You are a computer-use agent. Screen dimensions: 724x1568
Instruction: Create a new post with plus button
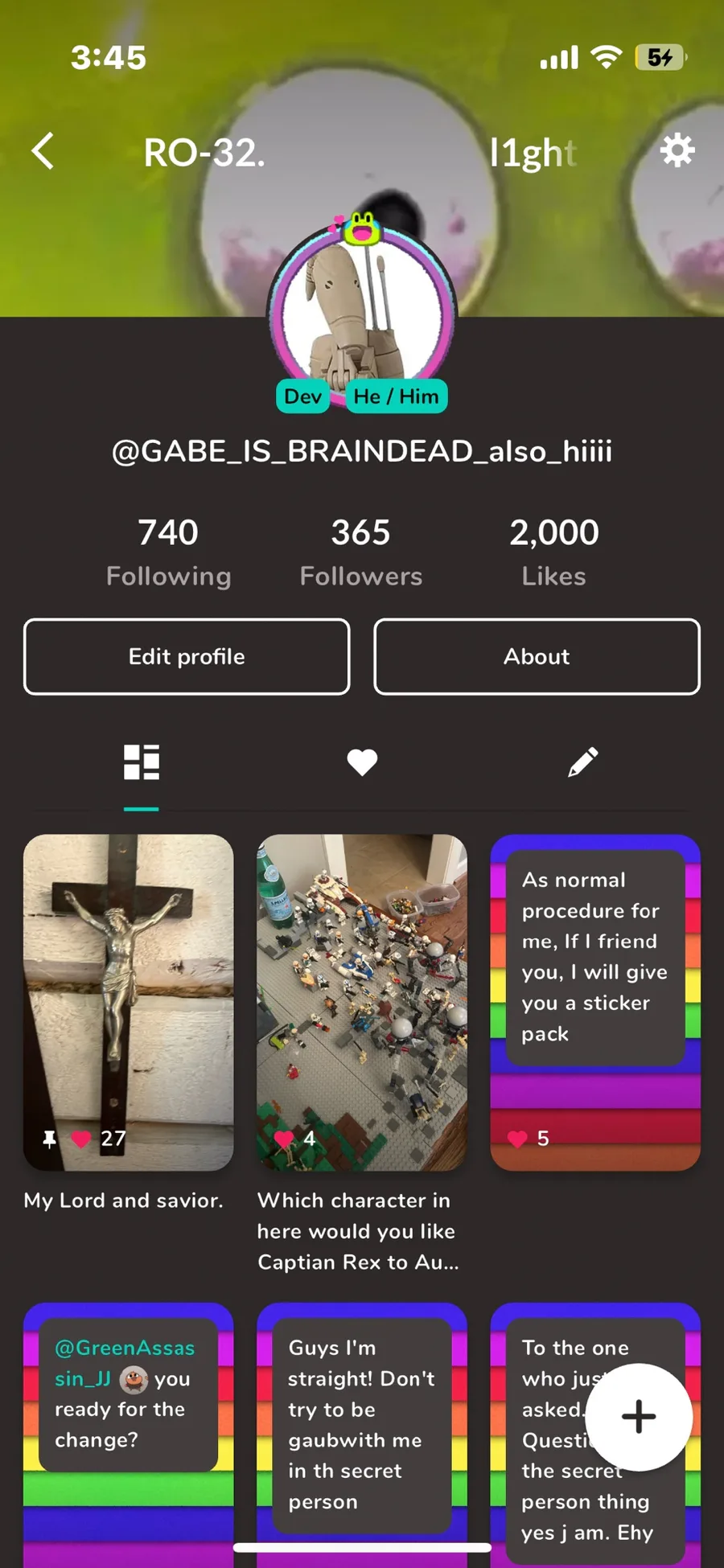tap(639, 1417)
